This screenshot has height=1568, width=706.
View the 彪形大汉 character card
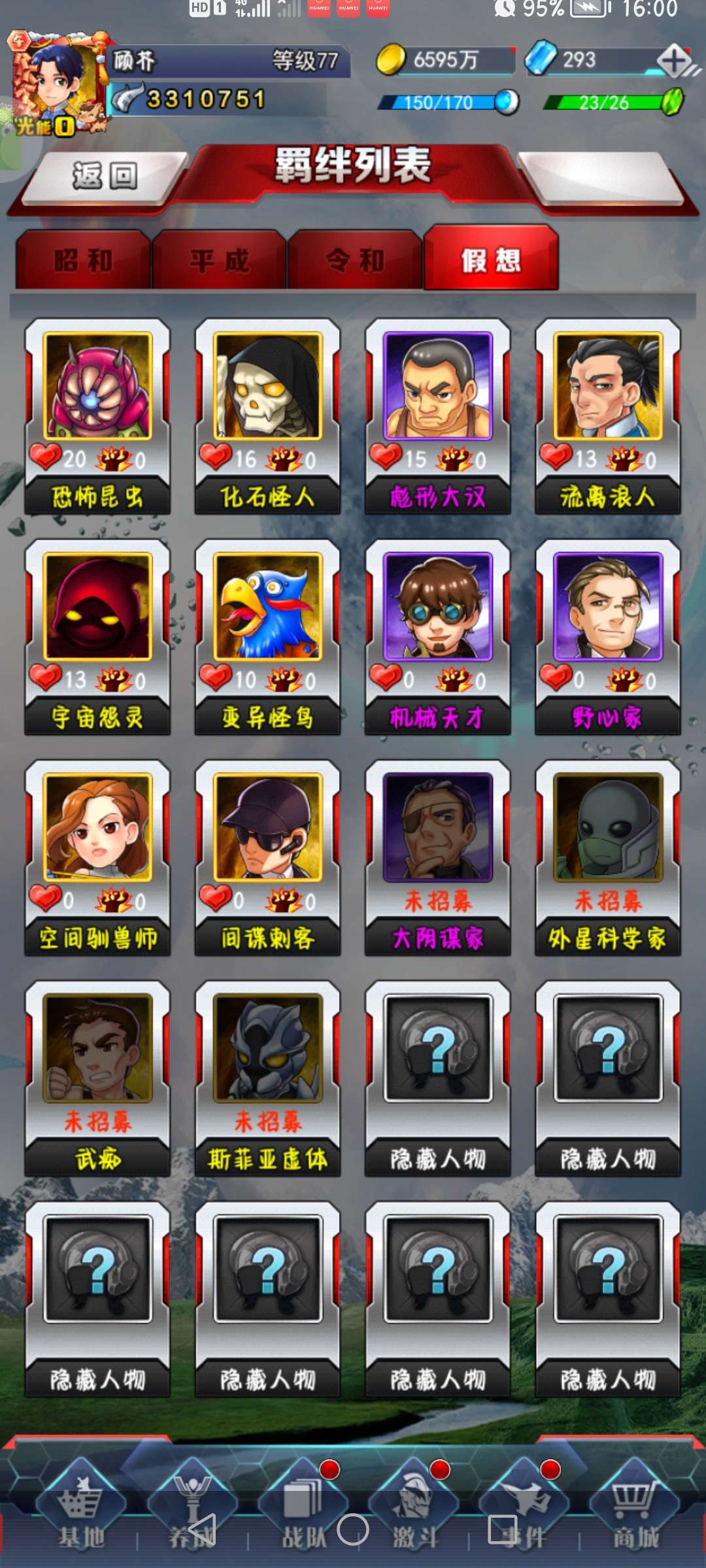pos(437,416)
